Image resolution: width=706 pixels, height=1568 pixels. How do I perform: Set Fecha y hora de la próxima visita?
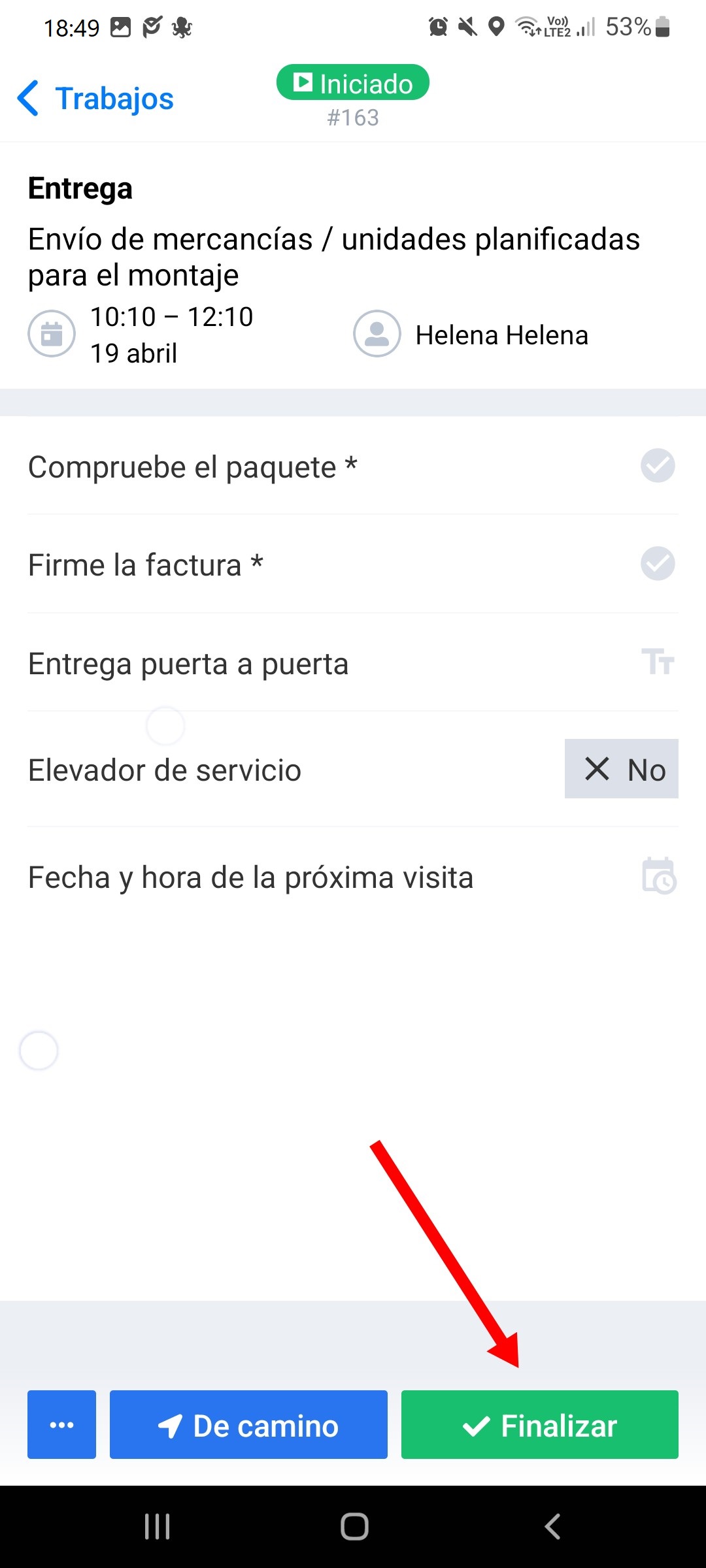[x=658, y=876]
